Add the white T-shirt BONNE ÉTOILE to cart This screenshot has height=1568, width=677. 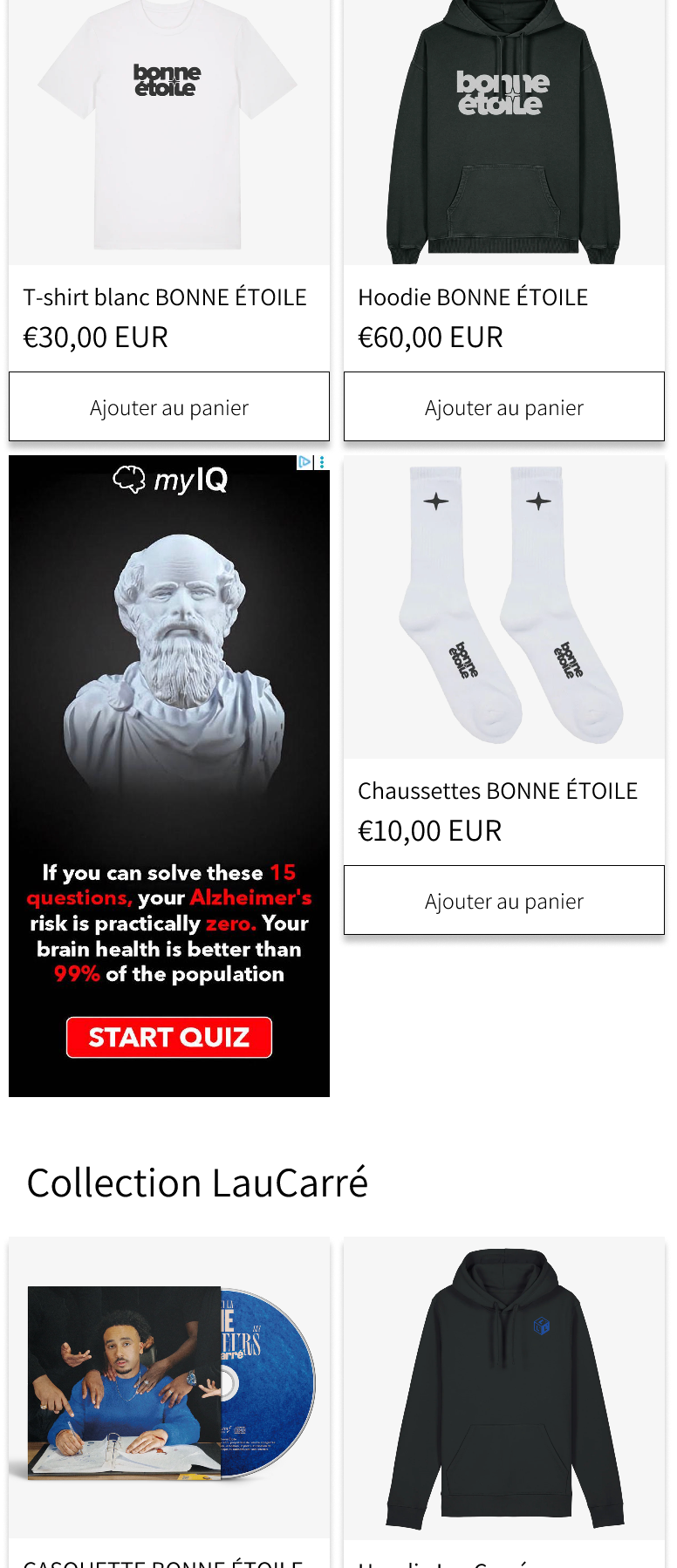click(168, 406)
